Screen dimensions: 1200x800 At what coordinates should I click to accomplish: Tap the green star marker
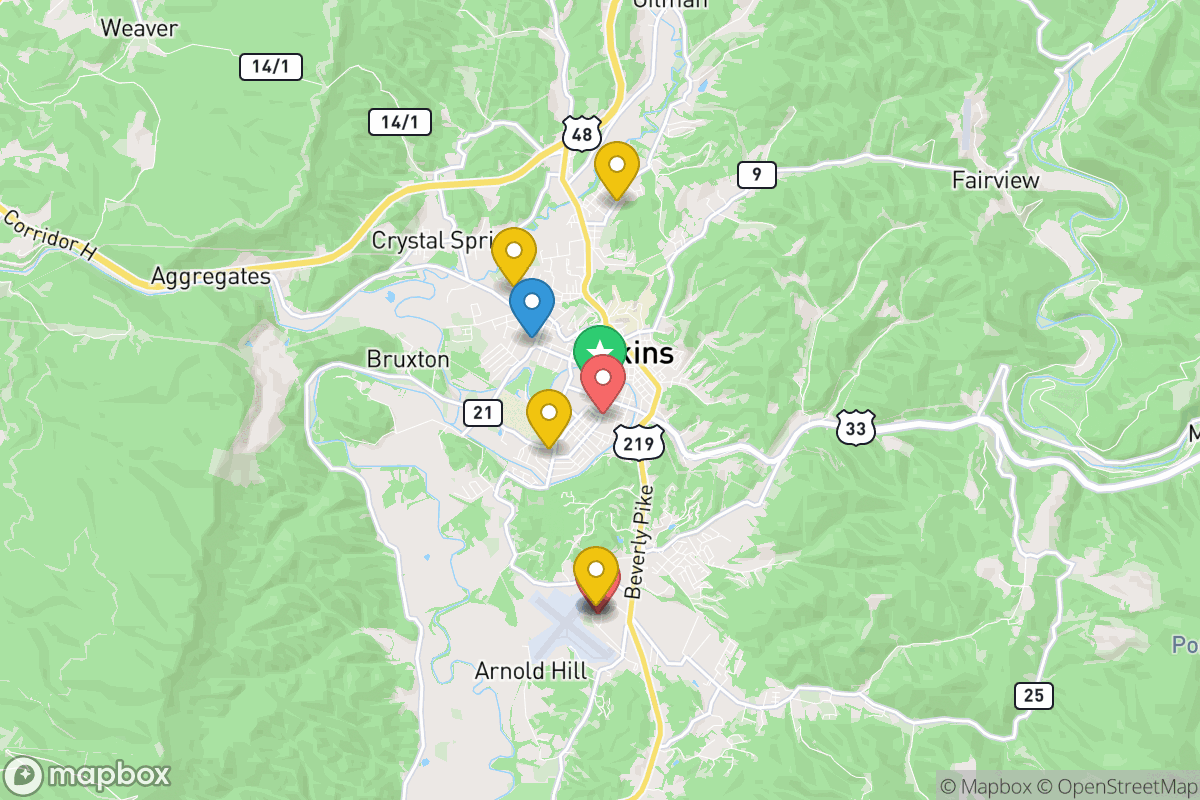tap(599, 351)
